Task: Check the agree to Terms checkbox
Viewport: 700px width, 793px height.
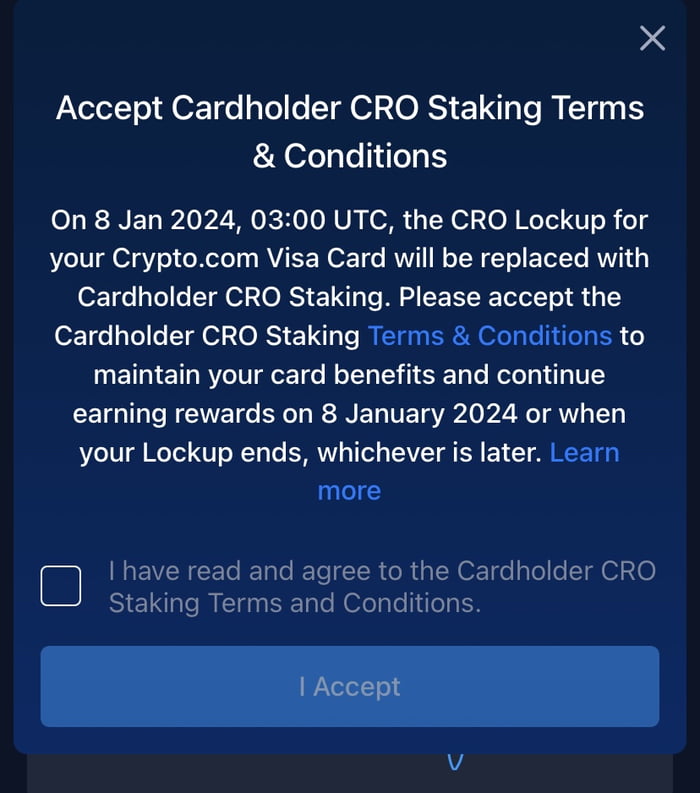Action: (61, 586)
